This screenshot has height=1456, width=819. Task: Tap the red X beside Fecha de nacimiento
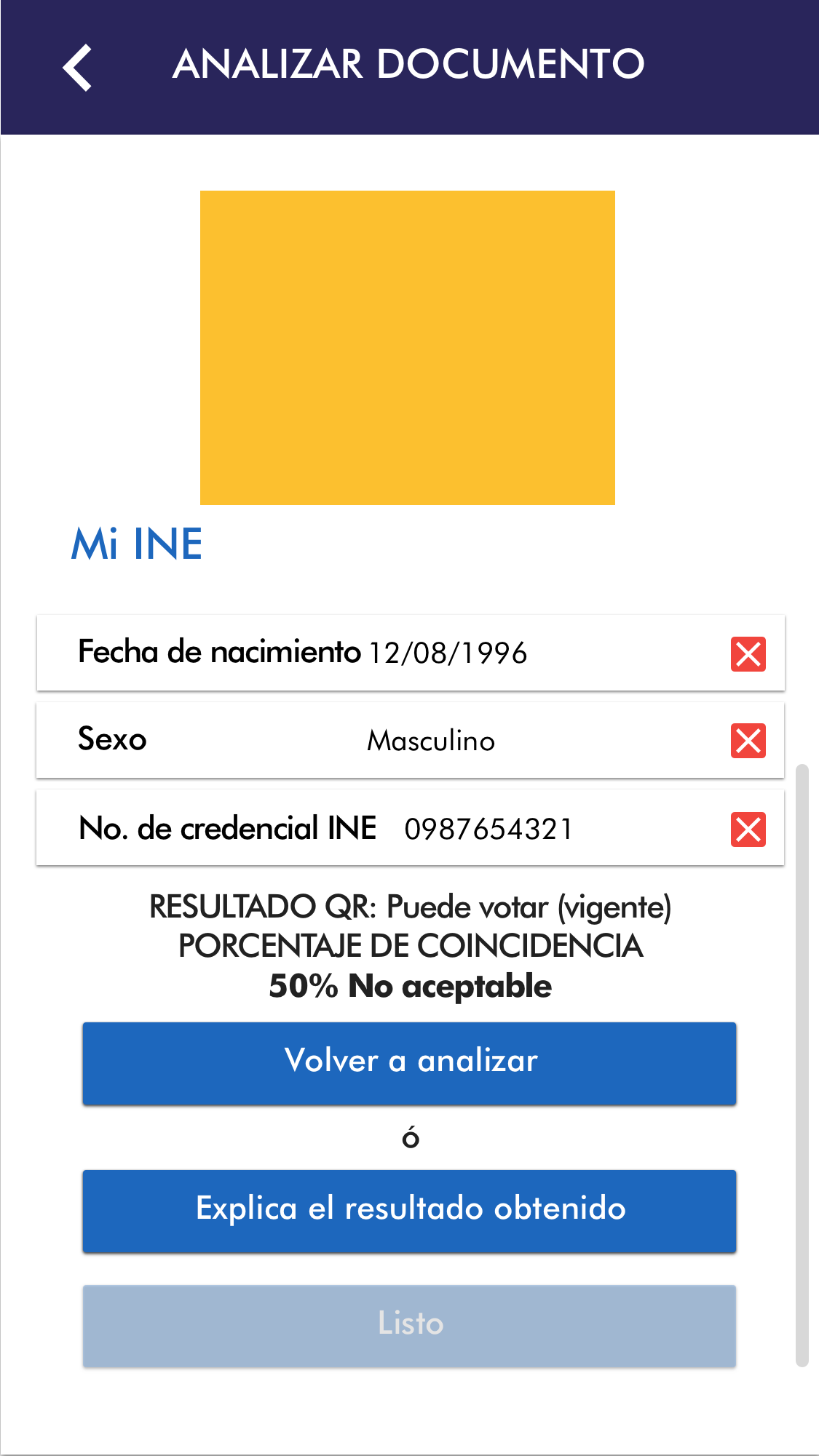(x=748, y=653)
